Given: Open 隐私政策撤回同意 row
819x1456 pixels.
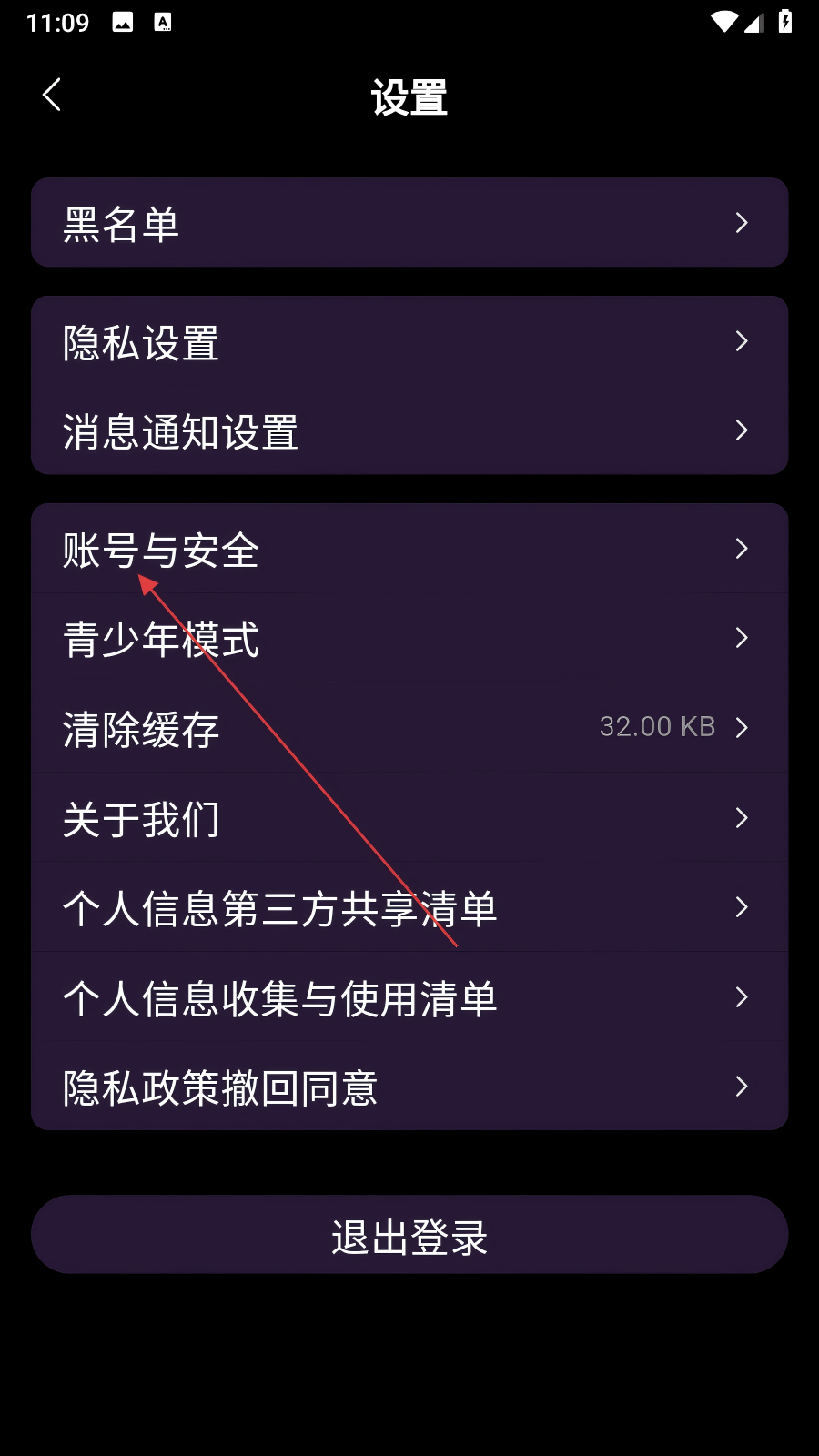Looking at the screenshot, I should [x=409, y=1087].
